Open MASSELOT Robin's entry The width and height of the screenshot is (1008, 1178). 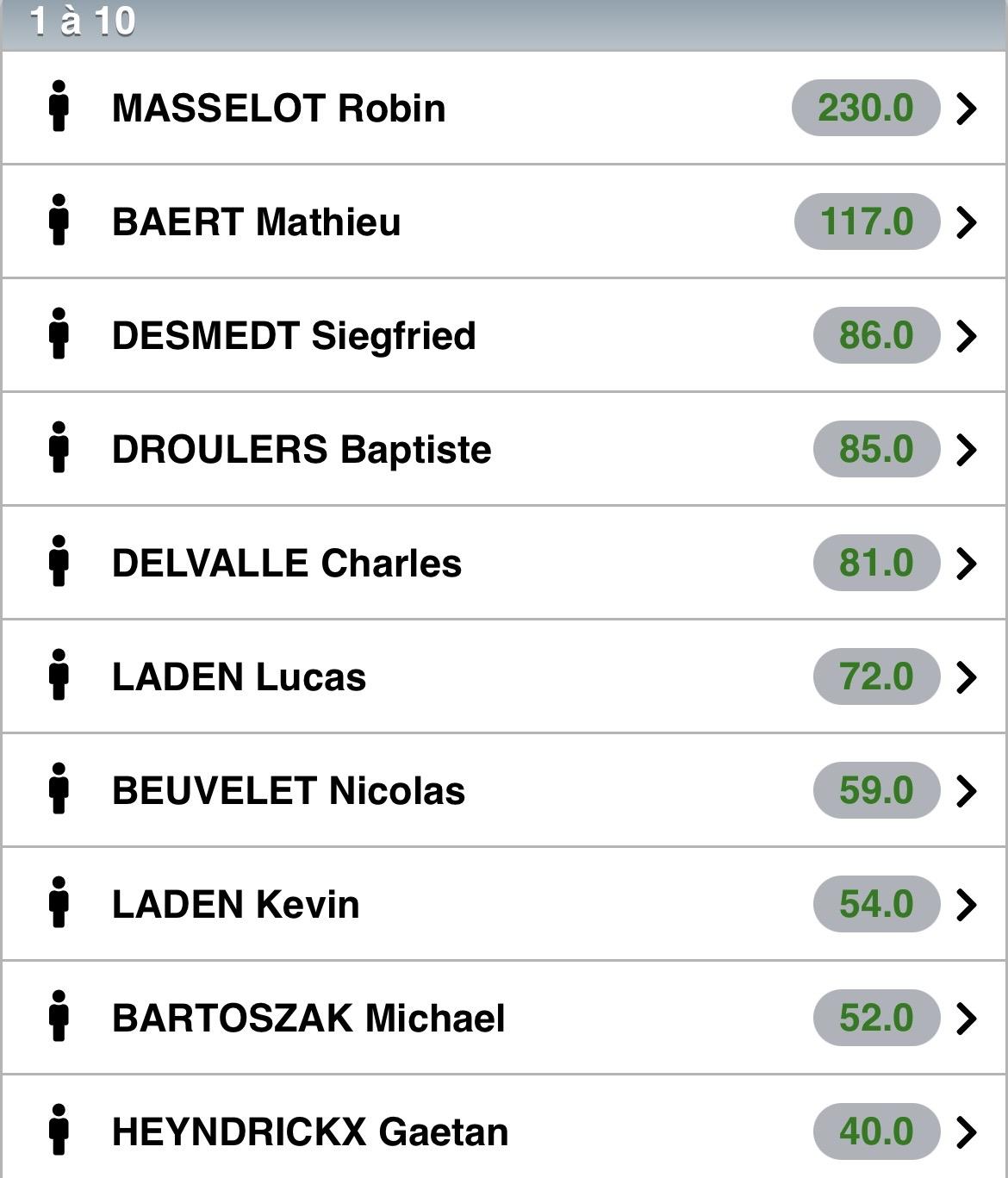(504, 108)
